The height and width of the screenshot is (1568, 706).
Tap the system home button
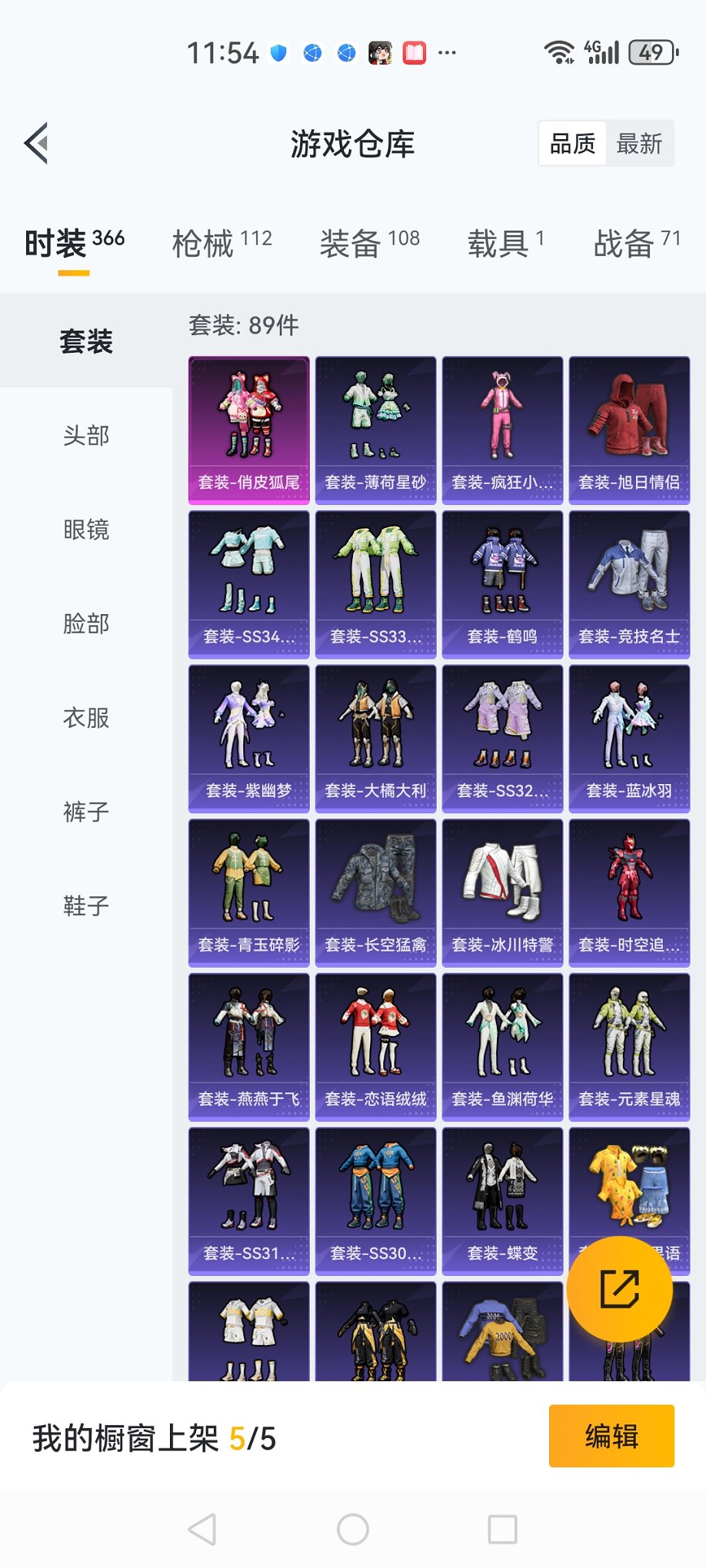pyautogui.click(x=353, y=1530)
